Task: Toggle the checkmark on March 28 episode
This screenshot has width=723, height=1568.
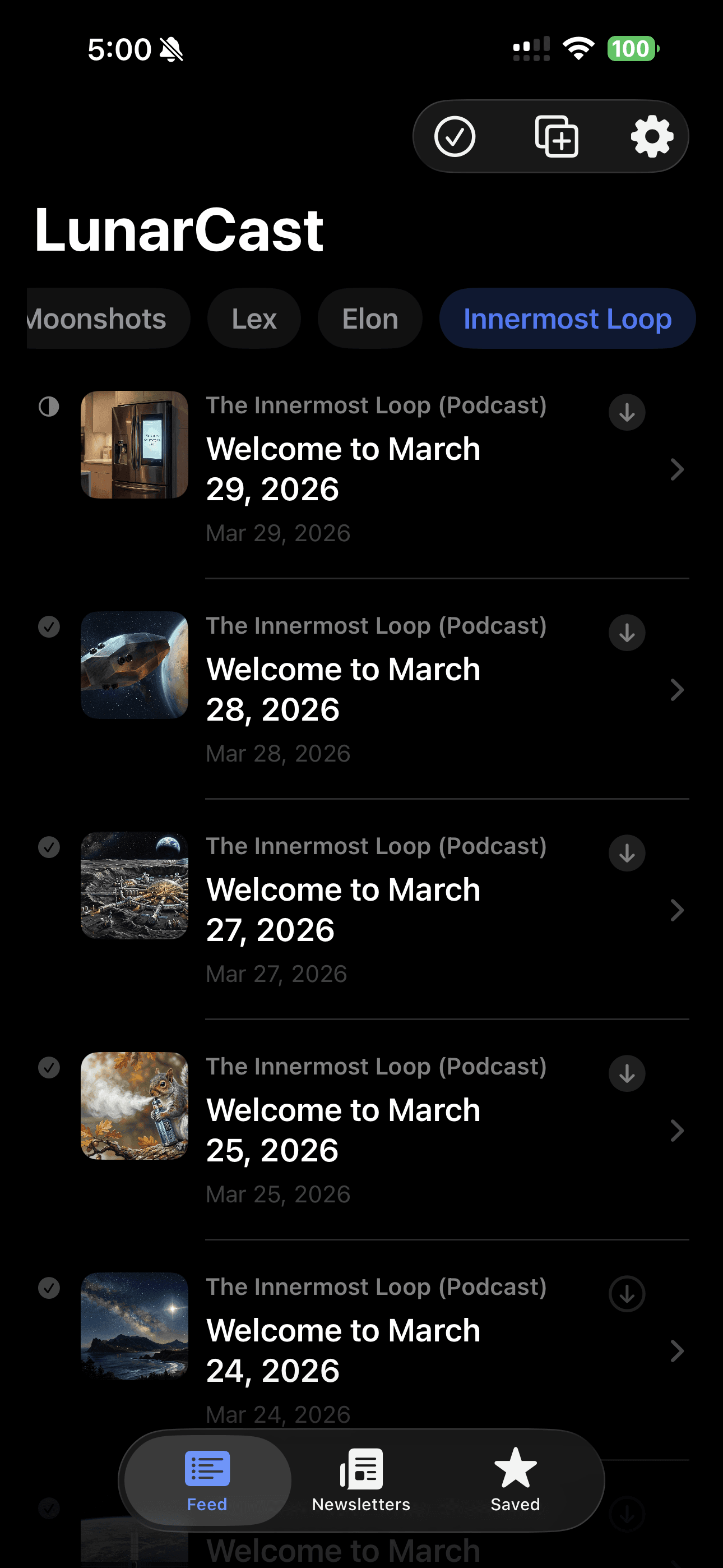Action: [49, 627]
